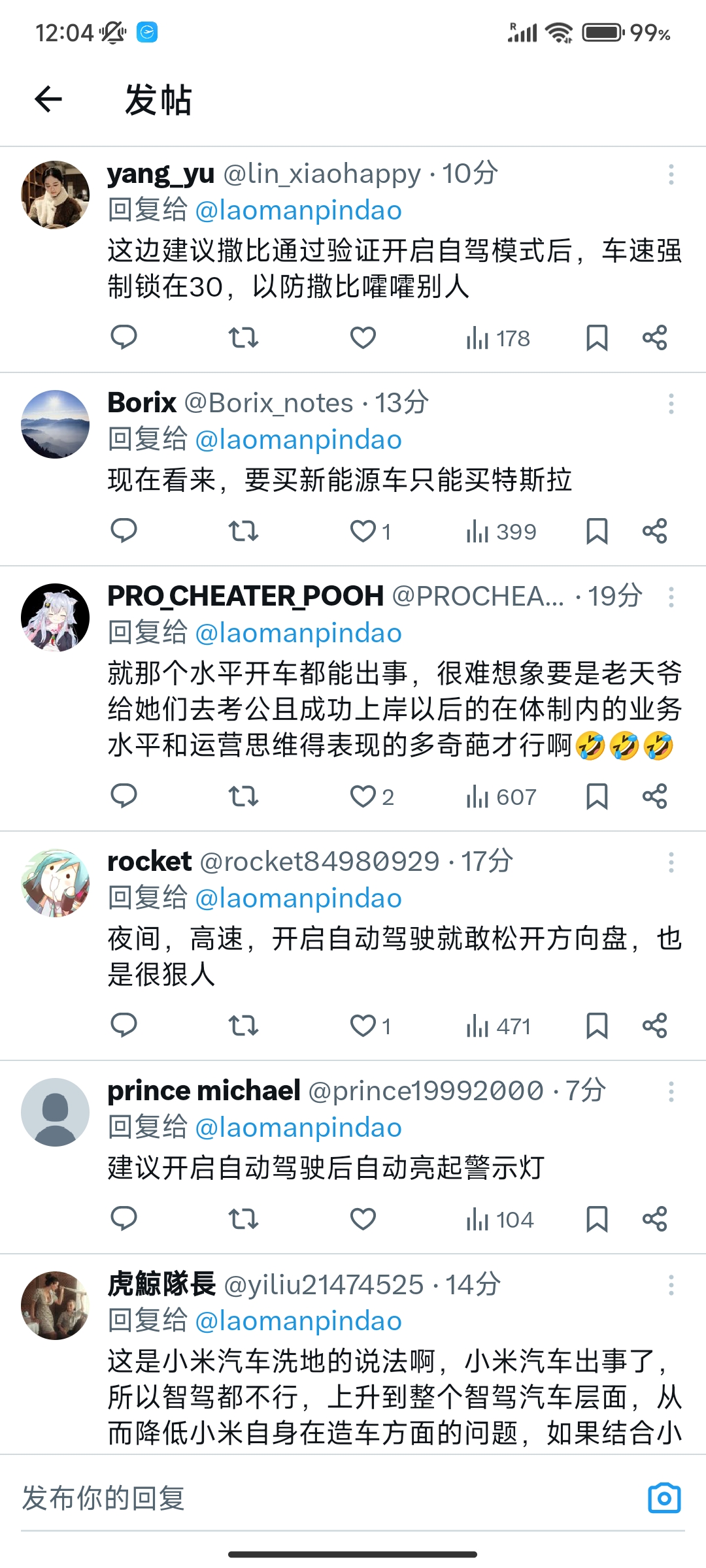Open the @laomanpindao link in Borix's reply
Screen dimensions: 706x1568
click(299, 439)
